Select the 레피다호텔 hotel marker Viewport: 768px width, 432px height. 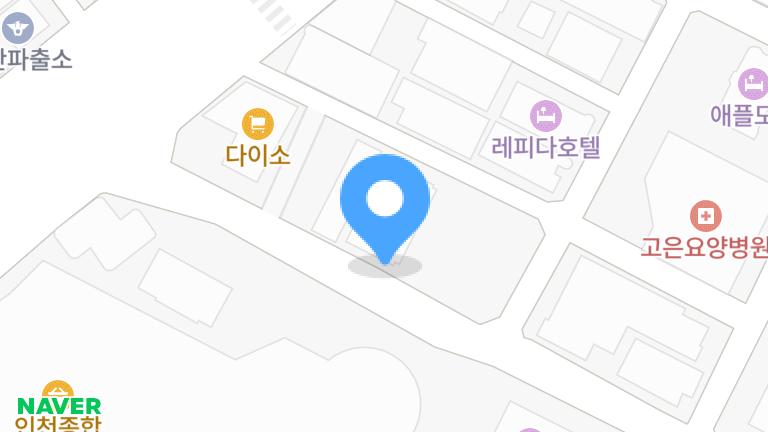click(x=545, y=116)
